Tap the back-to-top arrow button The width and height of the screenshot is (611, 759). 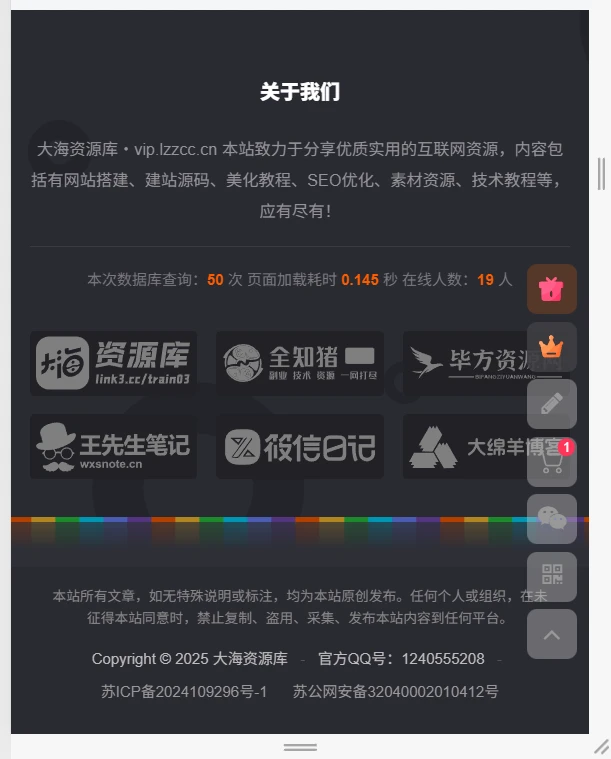(x=552, y=634)
